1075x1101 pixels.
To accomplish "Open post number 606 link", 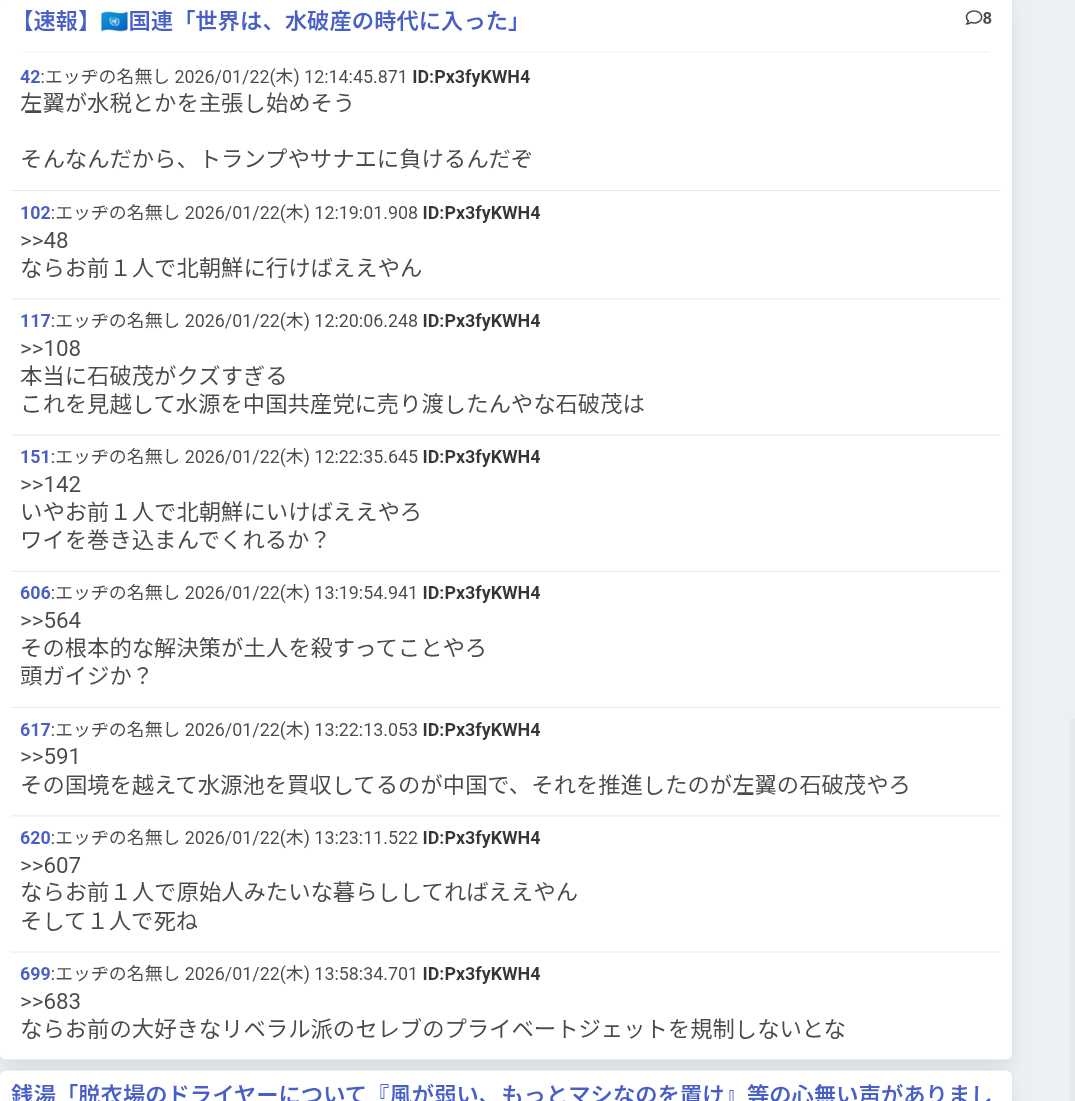I will pyautogui.click(x=35, y=593).
